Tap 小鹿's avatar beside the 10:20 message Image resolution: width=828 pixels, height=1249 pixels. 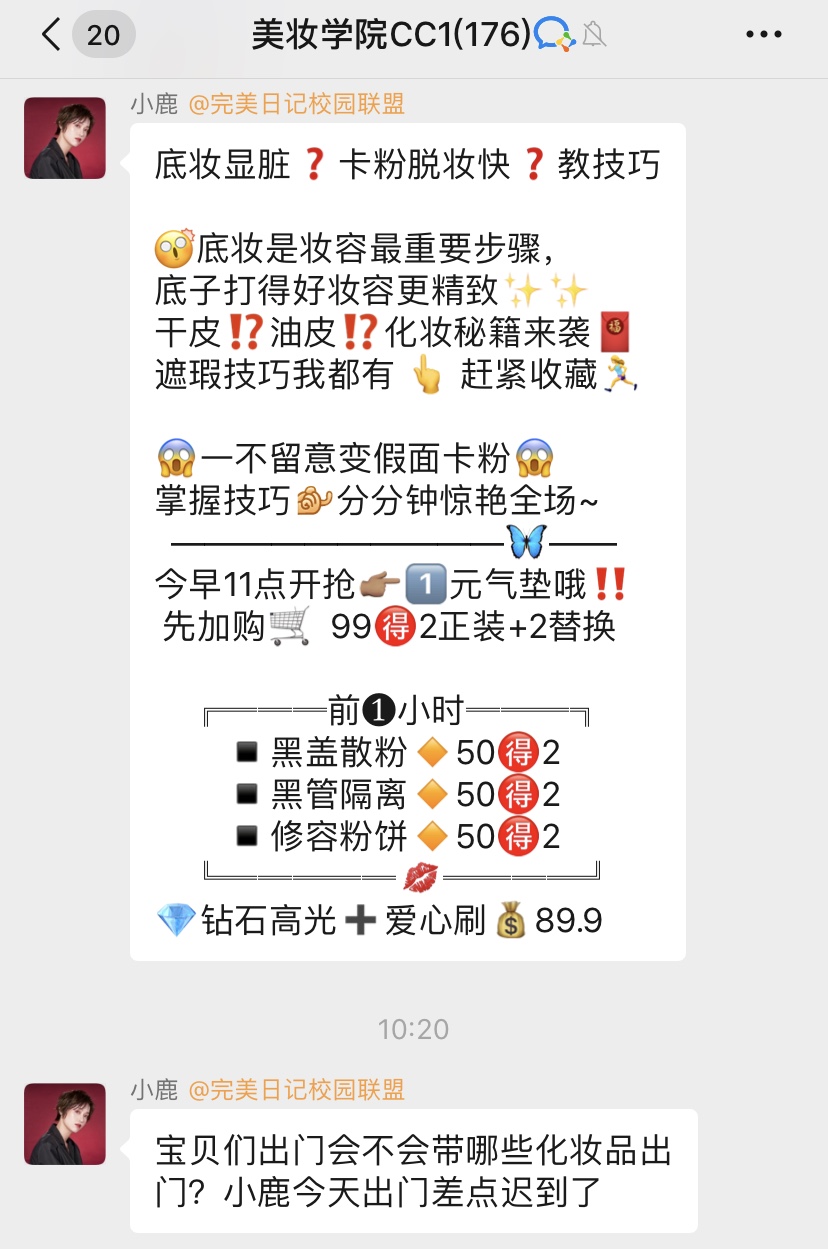[x=65, y=1124]
